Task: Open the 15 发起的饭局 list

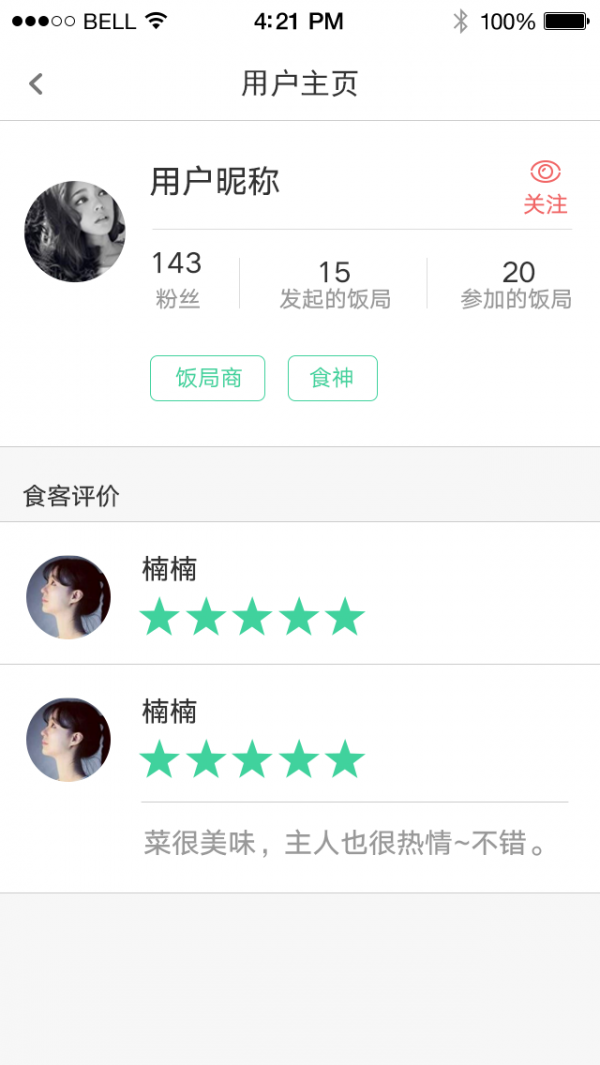Action: click(x=334, y=285)
